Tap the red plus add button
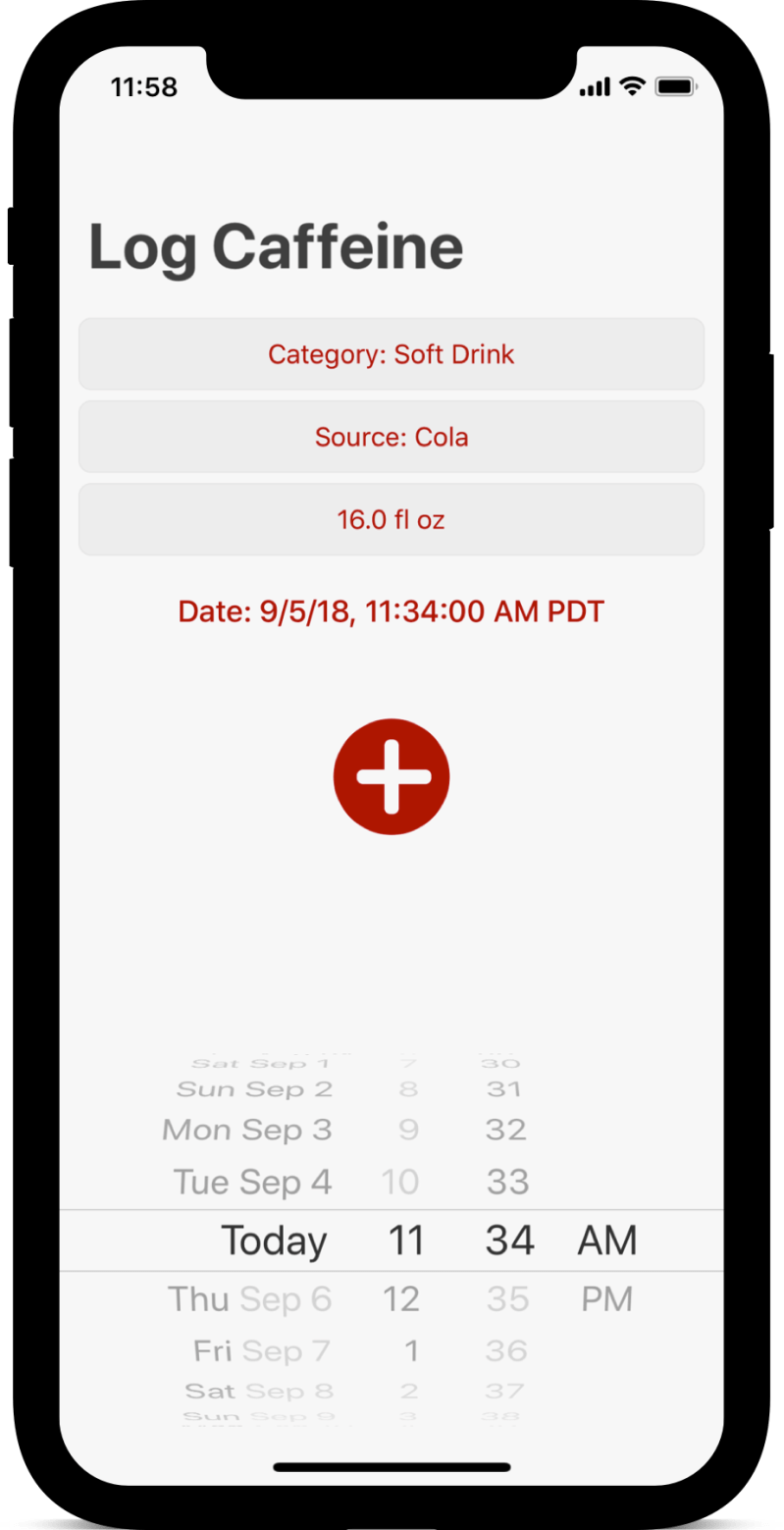This screenshot has height=1530, width=784. 392,775
